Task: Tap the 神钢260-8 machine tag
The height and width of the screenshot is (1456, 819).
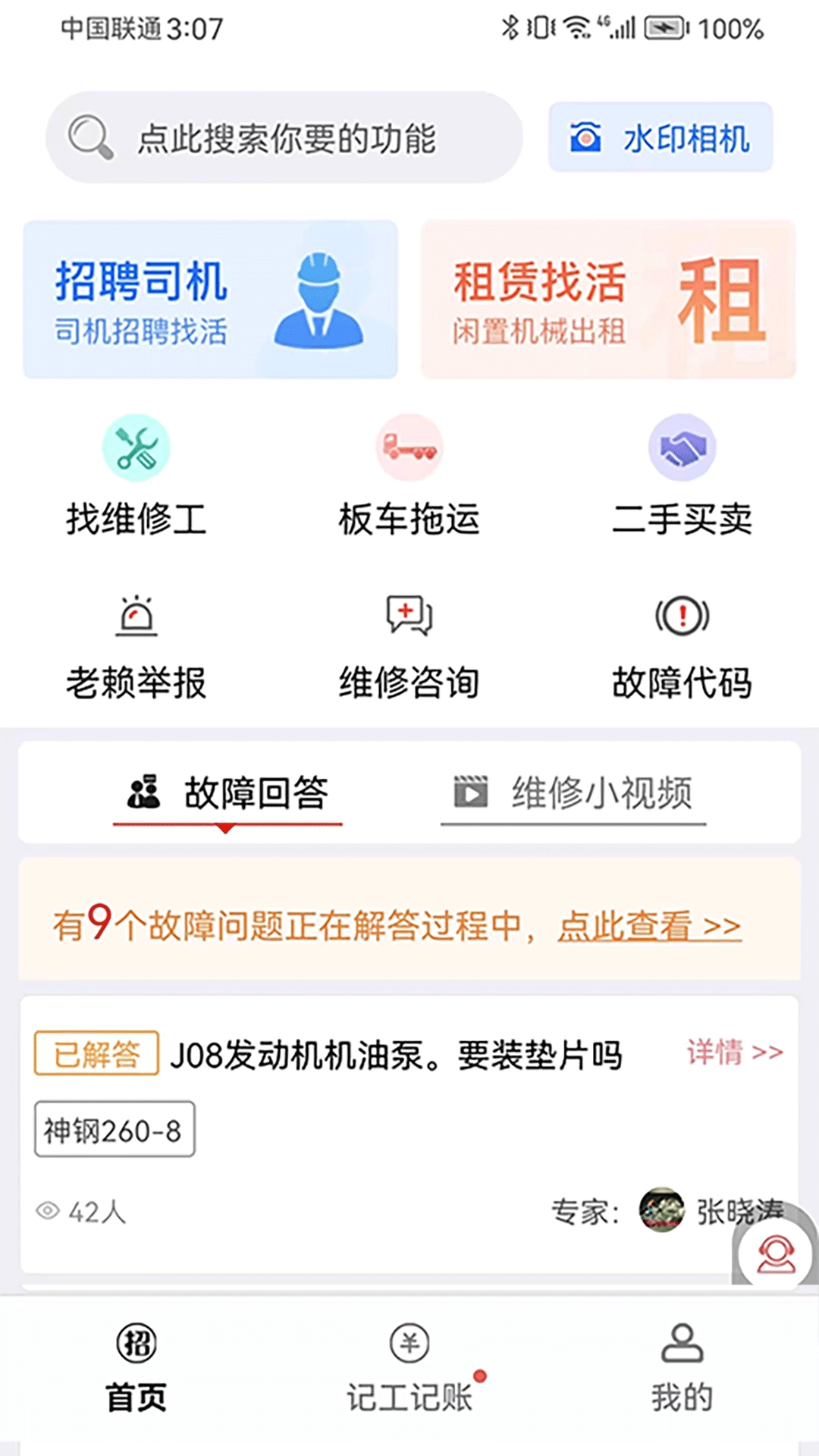Action: 114,1128
